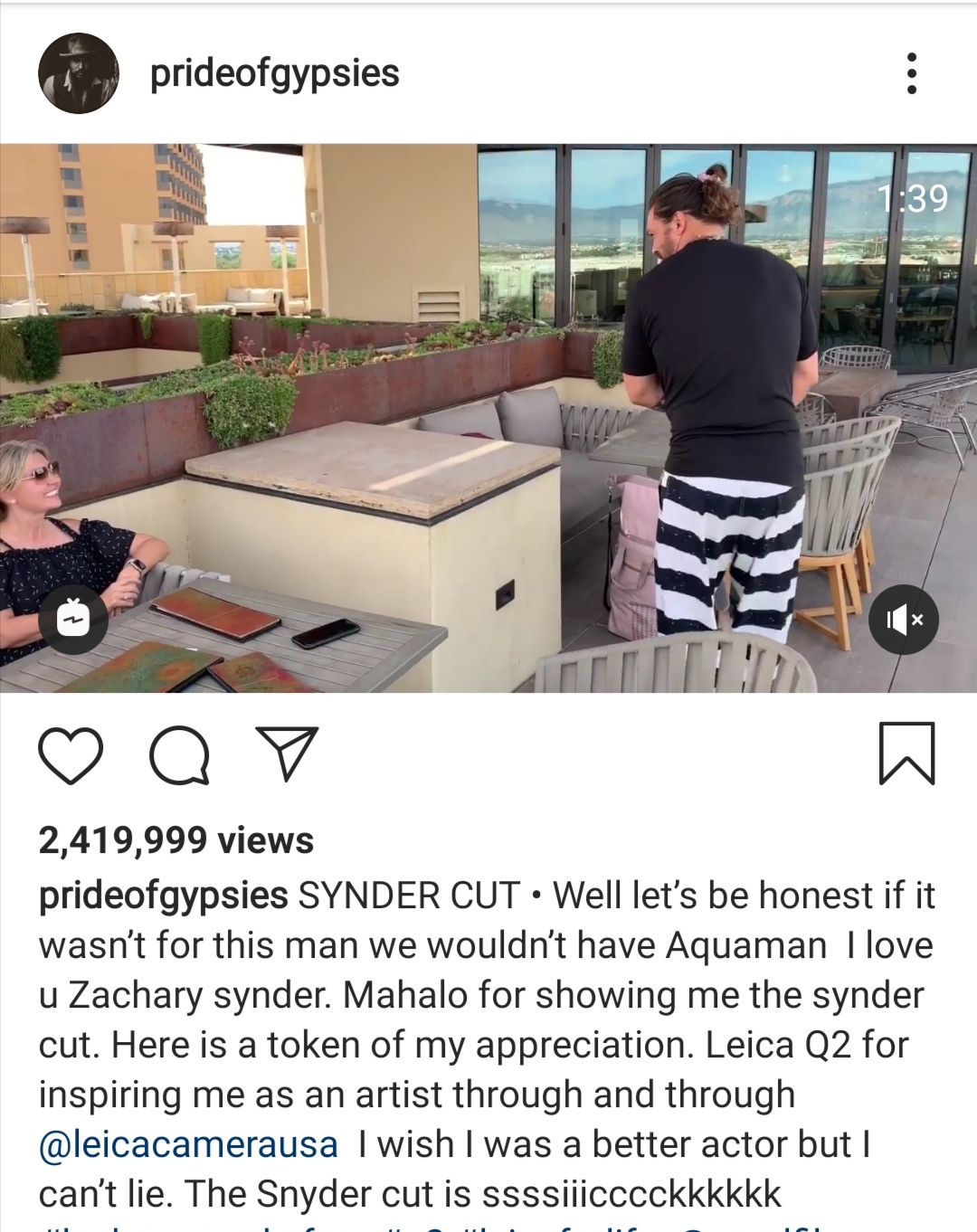Tap the video to open it
This screenshot has width=977, height=1232.
[488, 416]
